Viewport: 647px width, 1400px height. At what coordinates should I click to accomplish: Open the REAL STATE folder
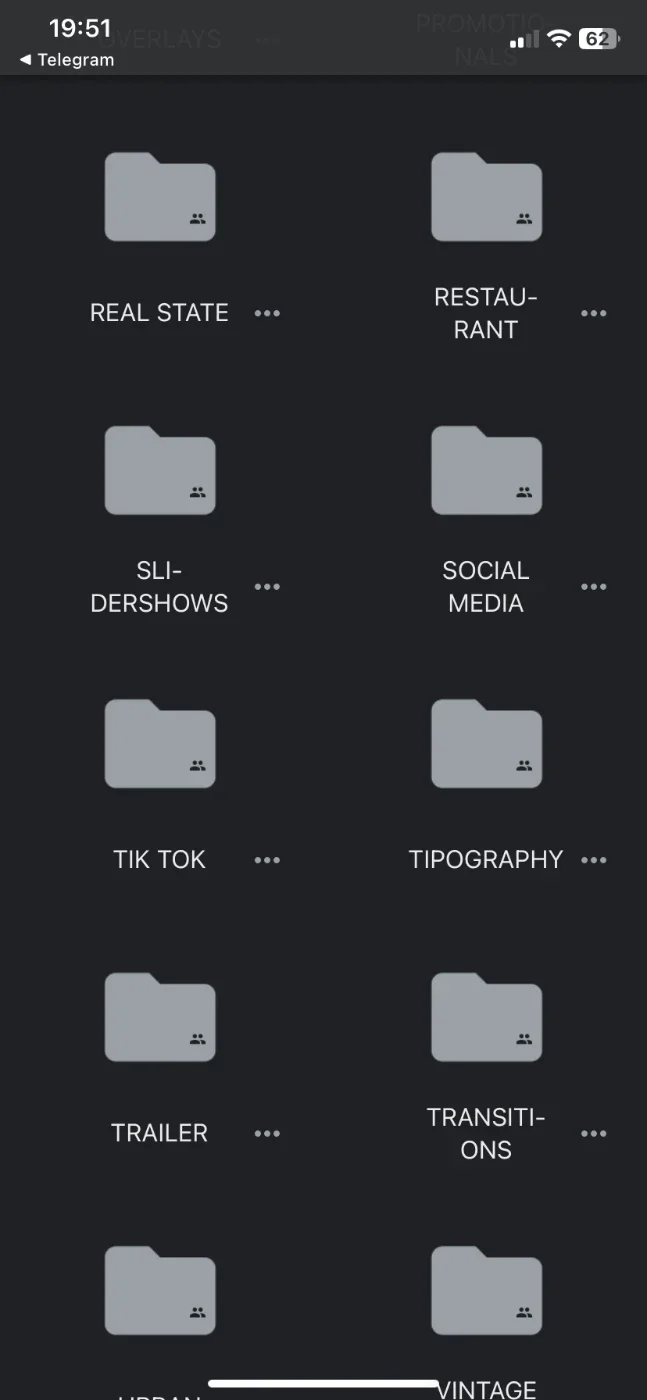pos(160,197)
